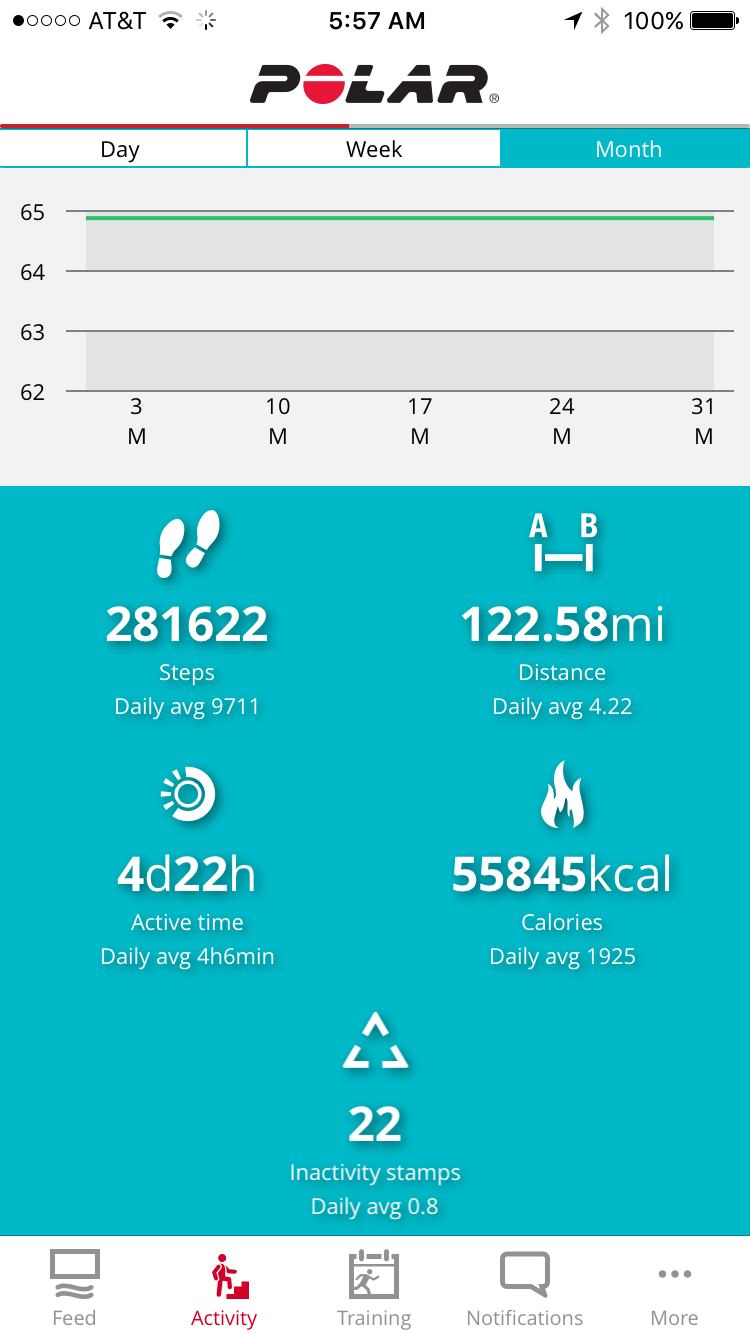
Task: Open the Notifications tab
Action: [x=524, y=1288]
